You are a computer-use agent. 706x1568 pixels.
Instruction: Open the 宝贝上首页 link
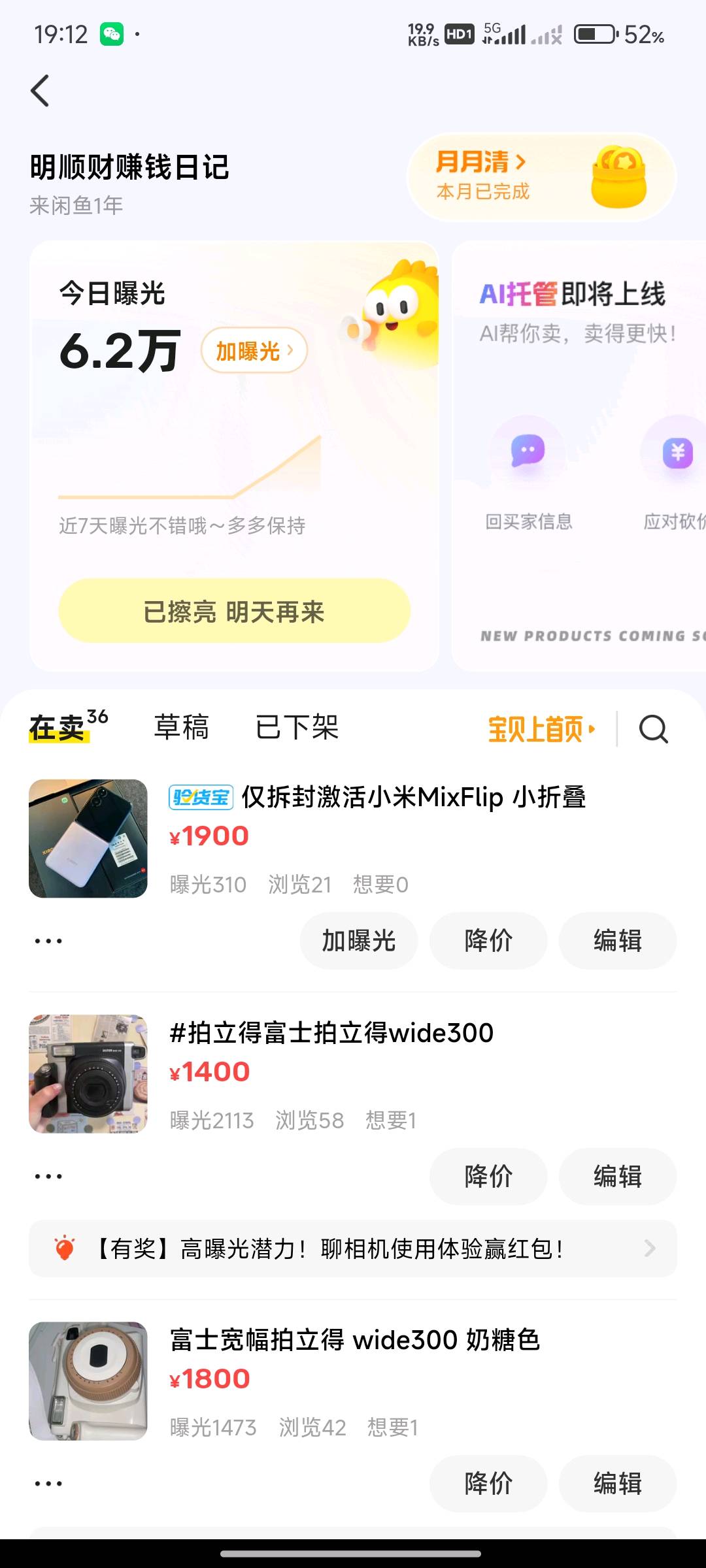(x=541, y=728)
